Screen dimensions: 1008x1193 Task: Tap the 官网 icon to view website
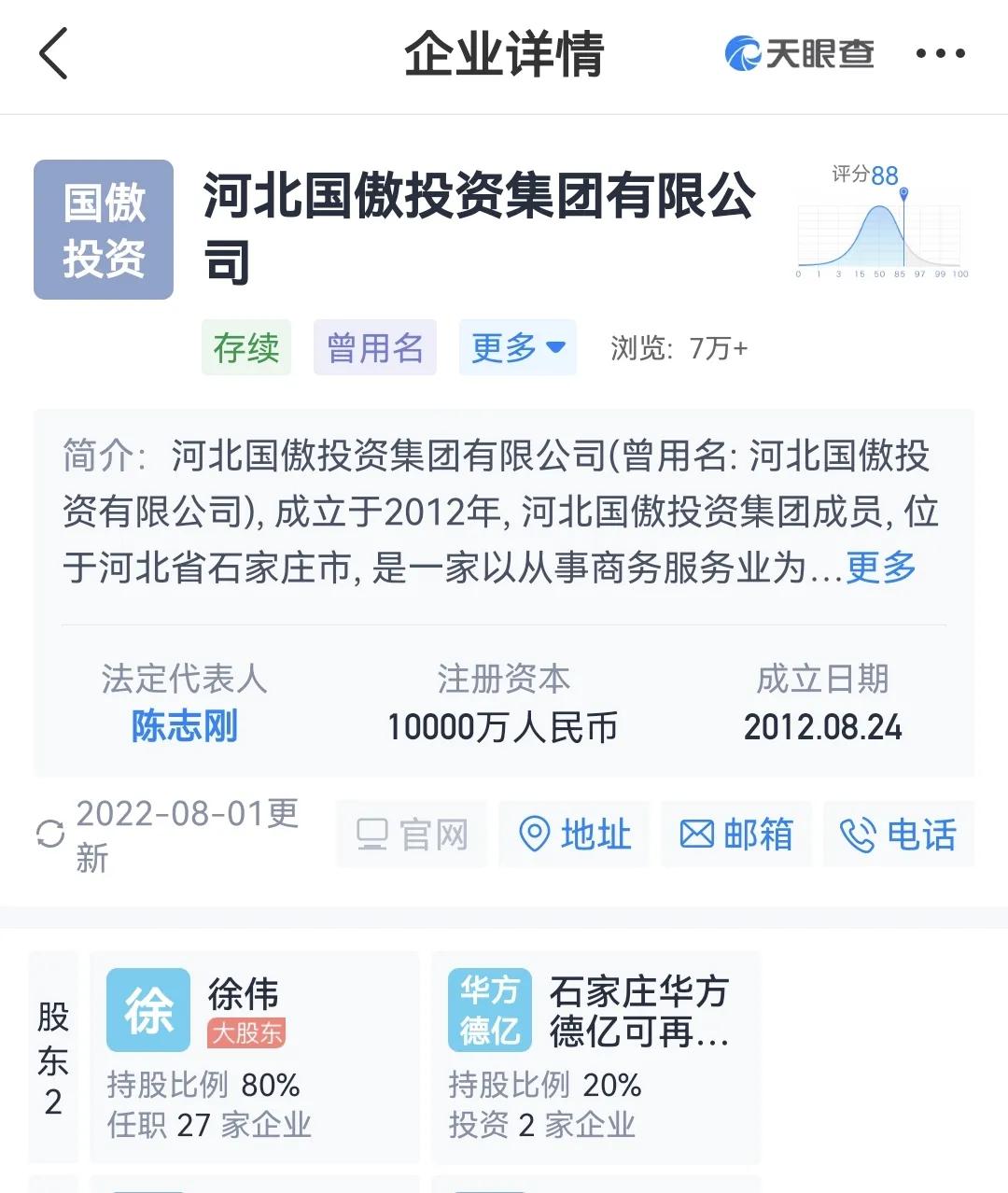411,835
